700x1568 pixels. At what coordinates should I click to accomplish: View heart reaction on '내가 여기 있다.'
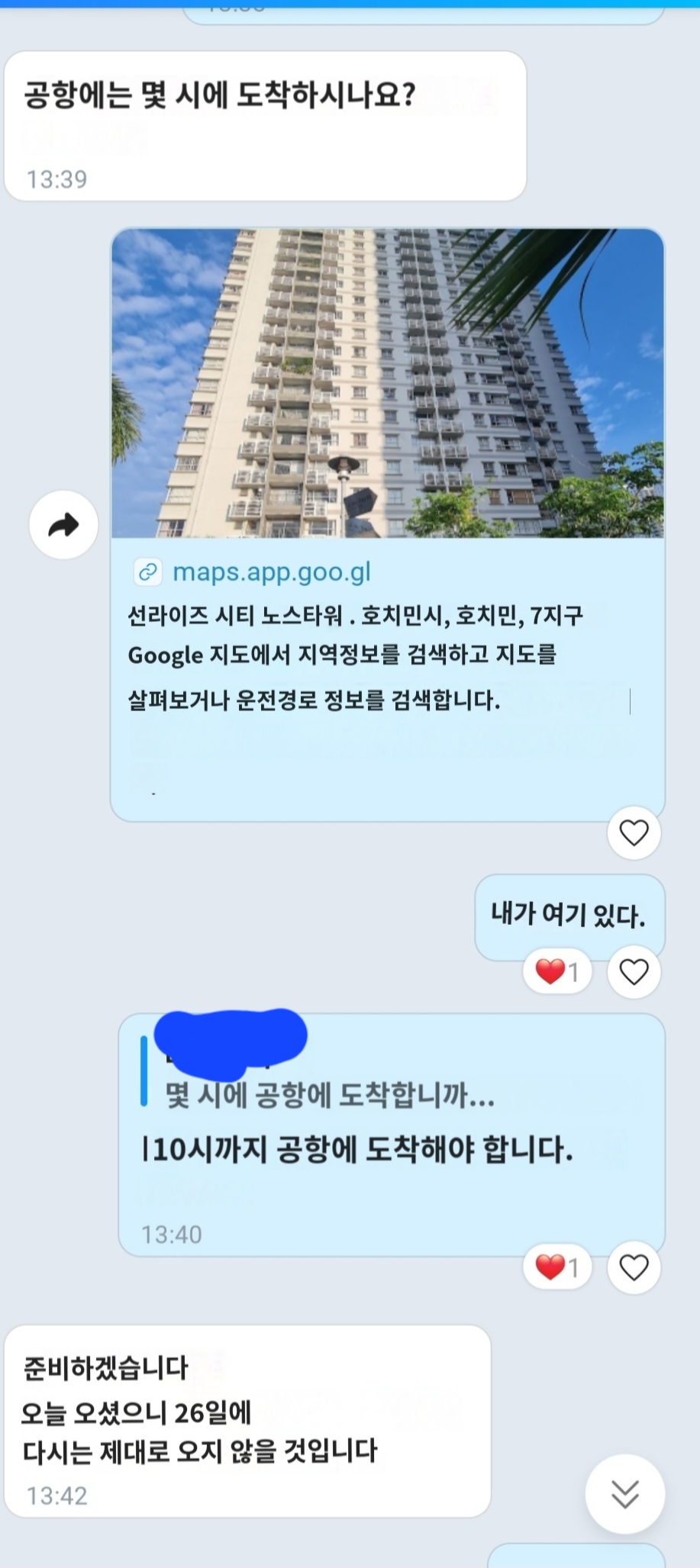pyautogui.click(x=557, y=971)
